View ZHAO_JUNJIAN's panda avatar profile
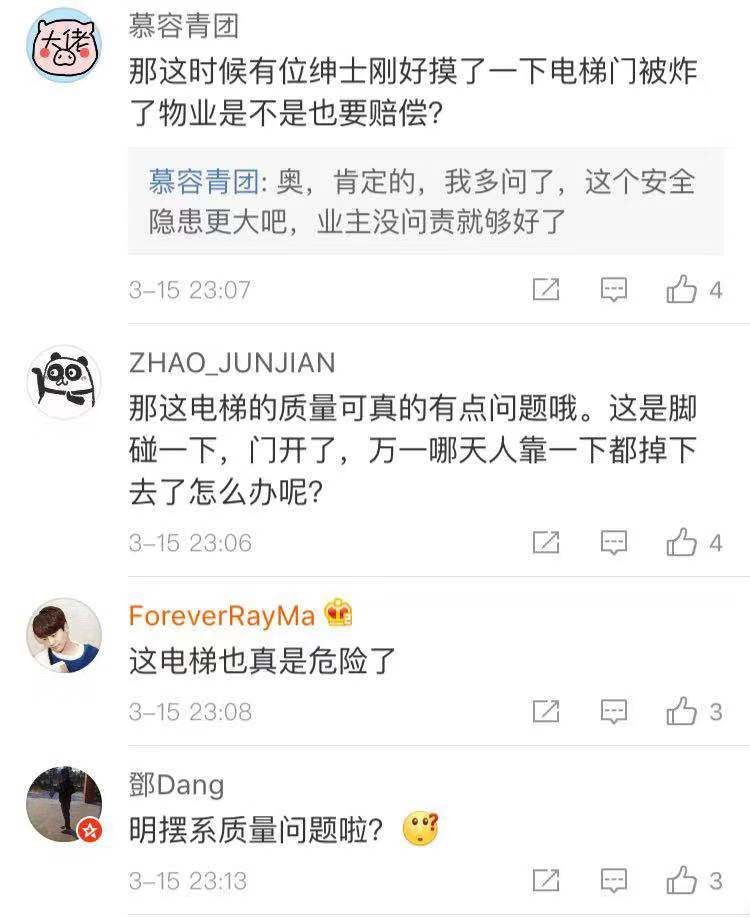Image resolution: width=750 pixels, height=918 pixels. point(64,381)
